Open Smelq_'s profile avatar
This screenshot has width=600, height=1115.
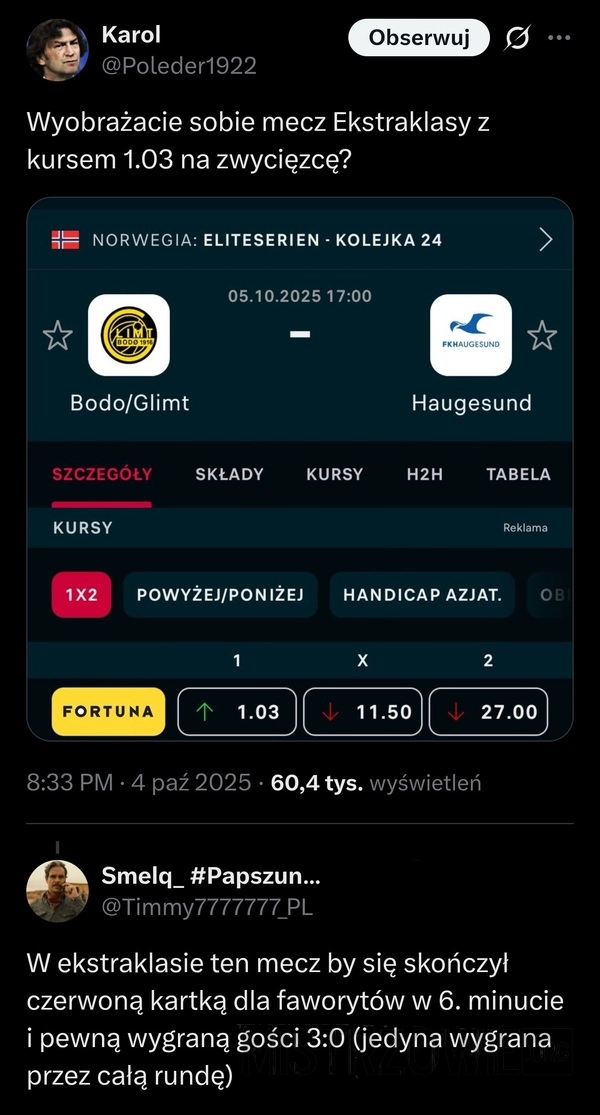click(x=57, y=891)
